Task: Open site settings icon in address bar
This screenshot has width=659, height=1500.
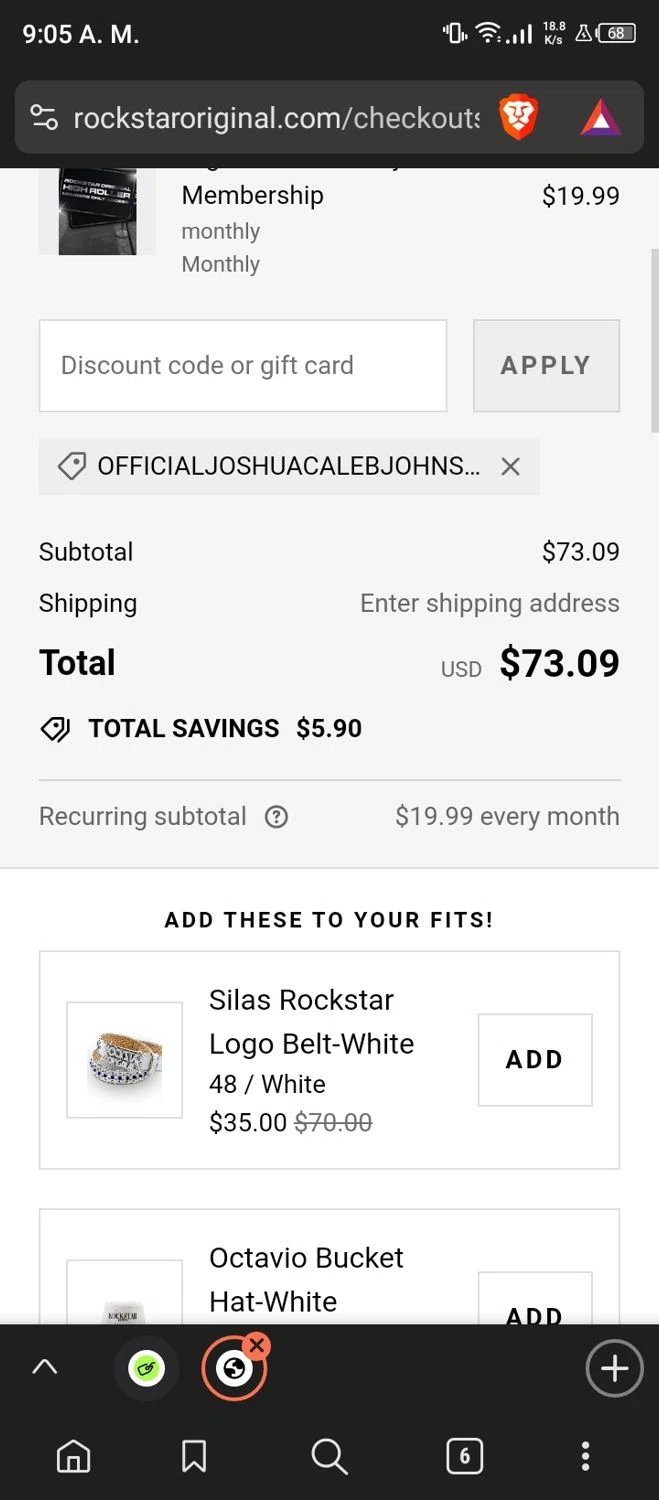Action: click(x=44, y=118)
